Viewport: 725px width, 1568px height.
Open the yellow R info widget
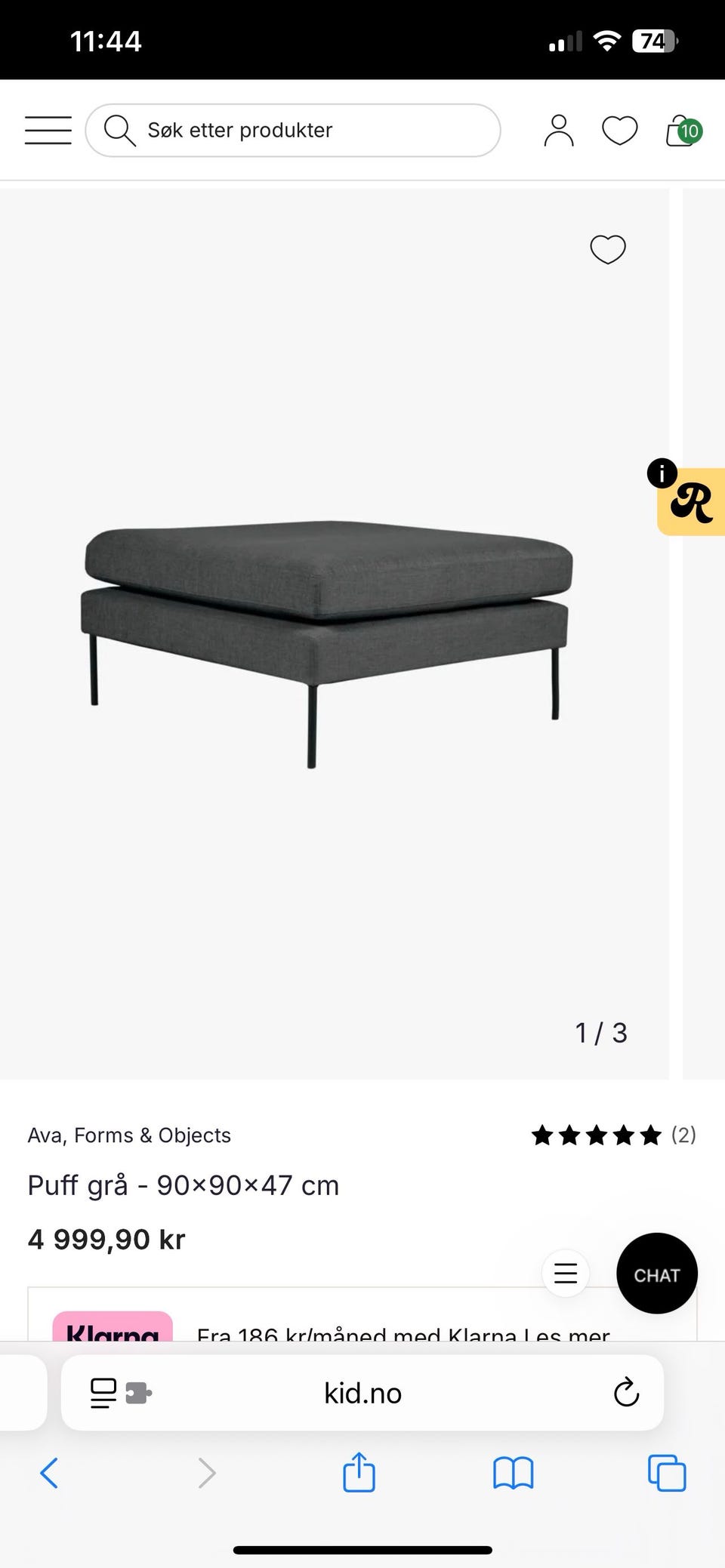tap(690, 501)
